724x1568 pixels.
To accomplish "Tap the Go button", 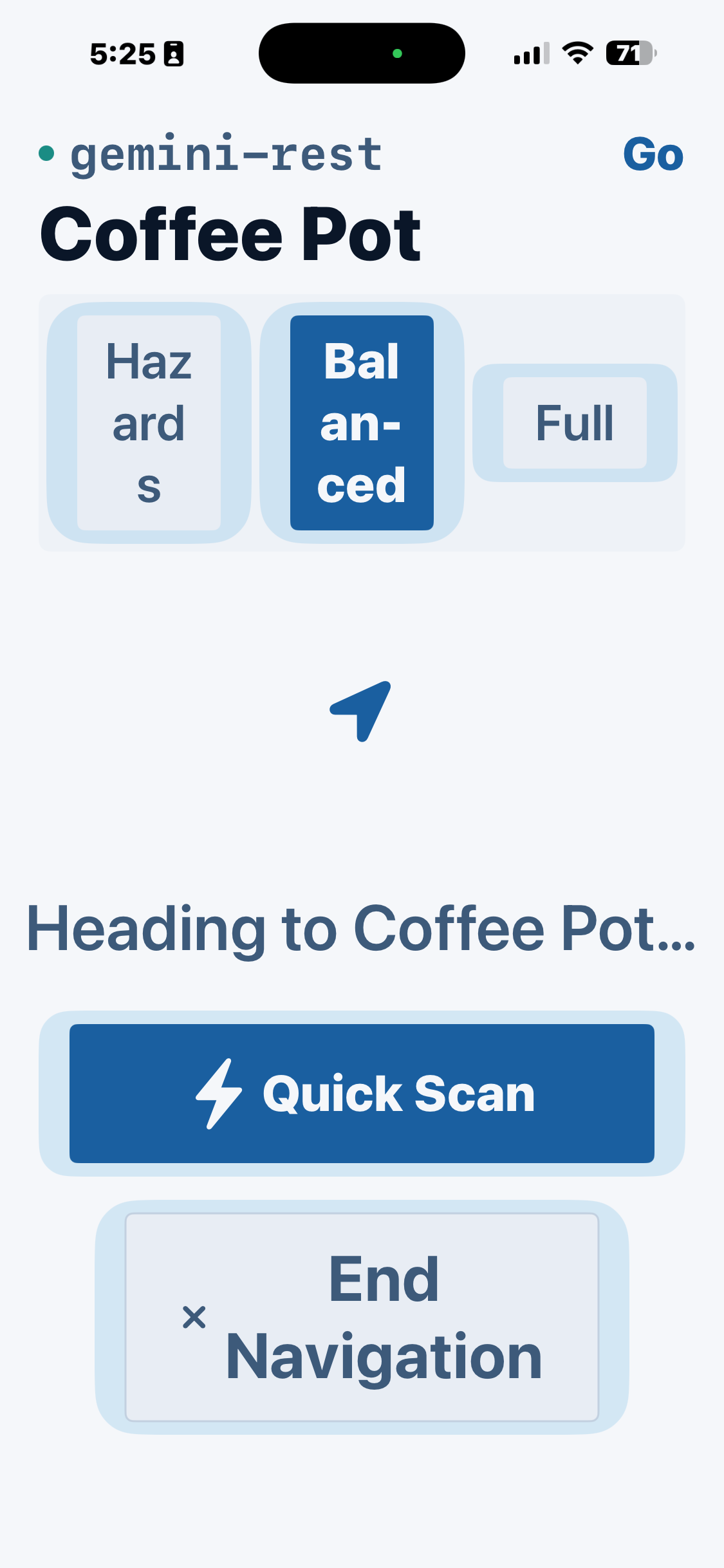I will pyautogui.click(x=653, y=154).
